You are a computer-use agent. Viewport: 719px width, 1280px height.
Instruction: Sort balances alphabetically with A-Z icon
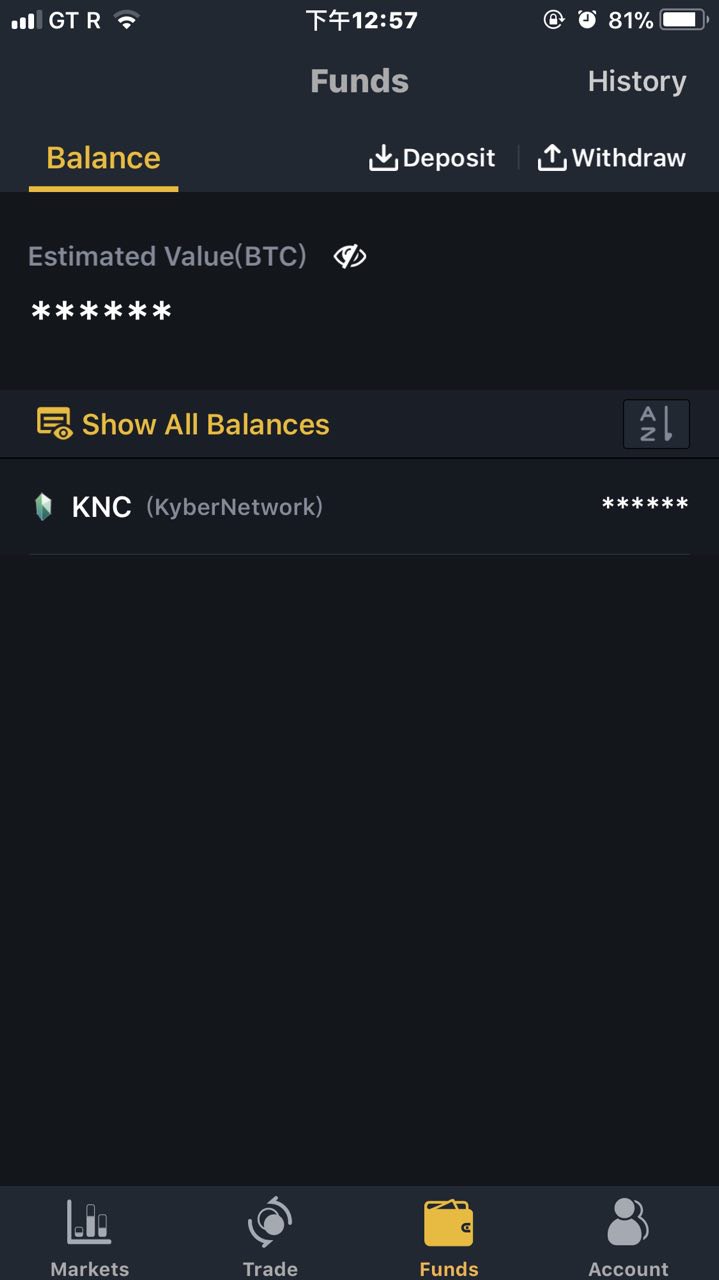pos(656,424)
